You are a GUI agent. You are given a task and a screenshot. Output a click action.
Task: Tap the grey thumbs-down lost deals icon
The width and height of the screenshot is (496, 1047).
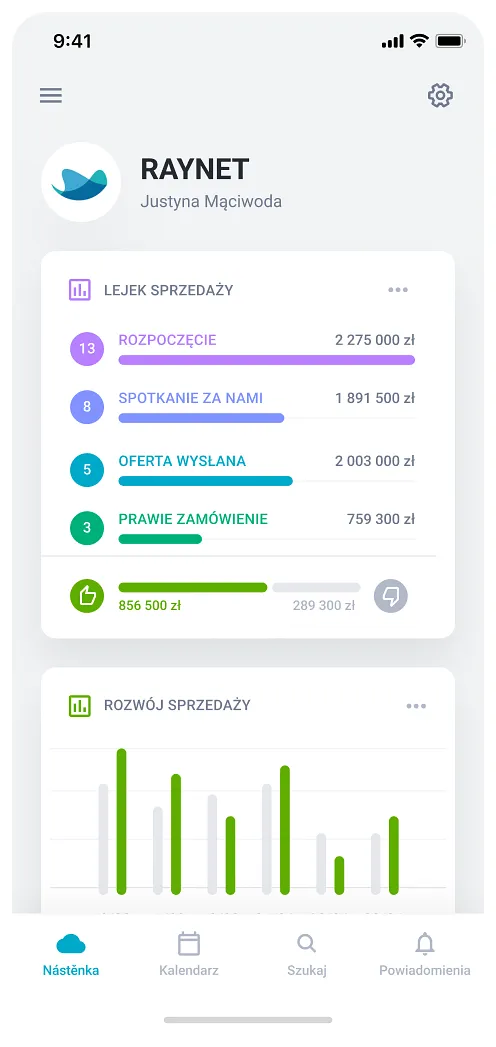tap(391, 596)
